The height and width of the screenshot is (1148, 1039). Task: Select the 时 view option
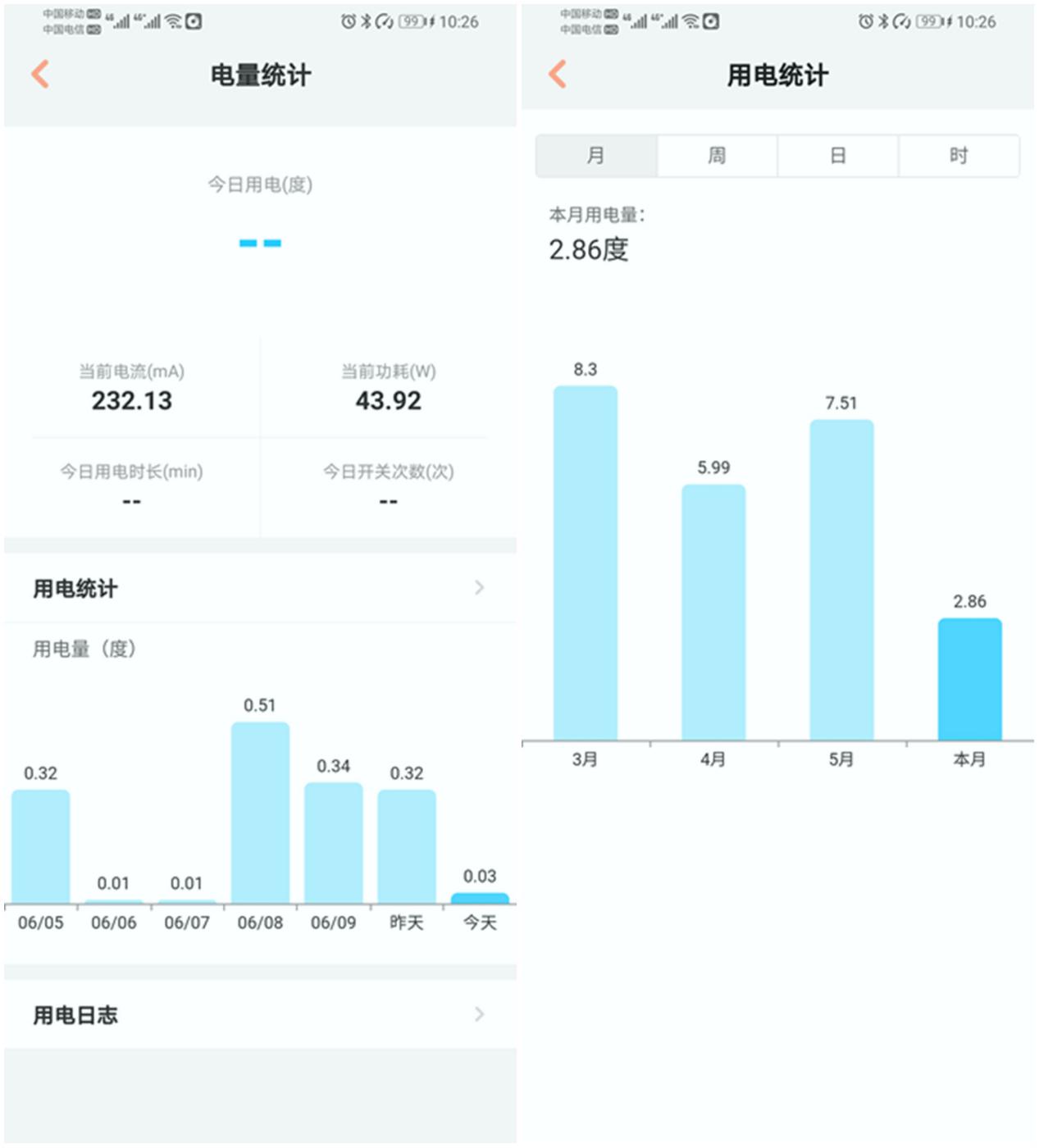[959, 155]
